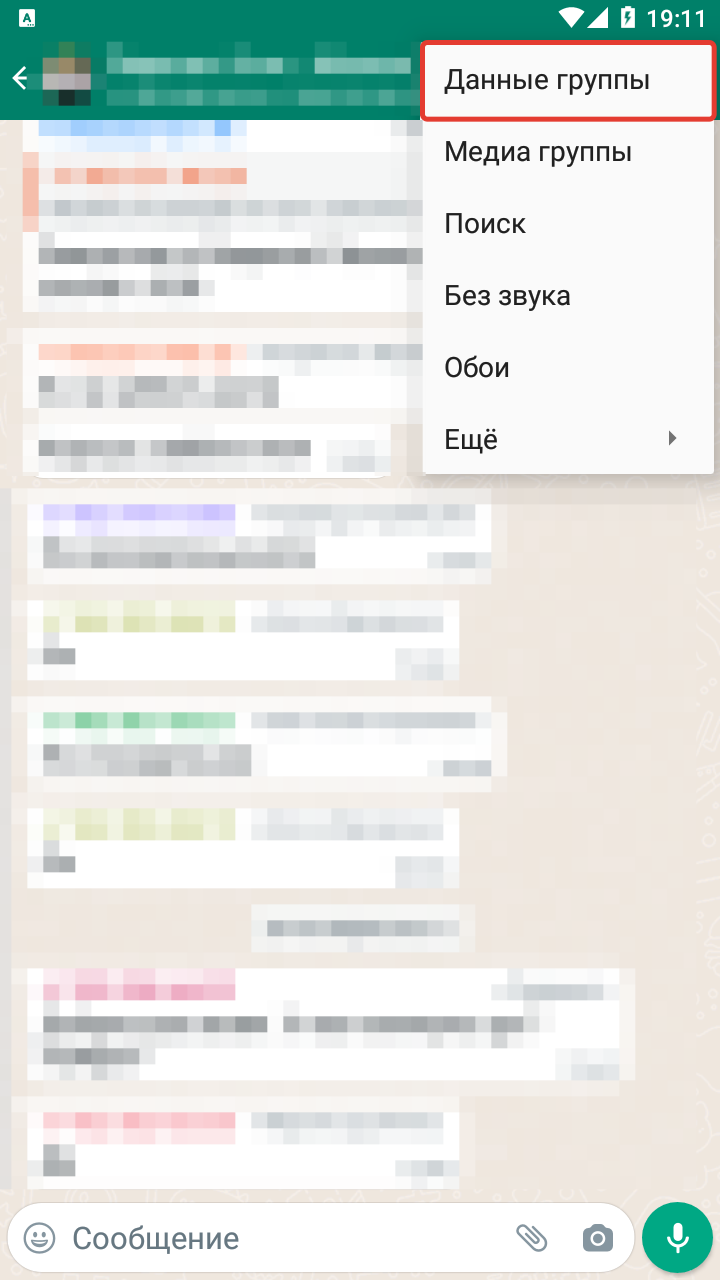720x1280 pixels.
Task: Open Данные группы menu item
Action: (x=568, y=81)
